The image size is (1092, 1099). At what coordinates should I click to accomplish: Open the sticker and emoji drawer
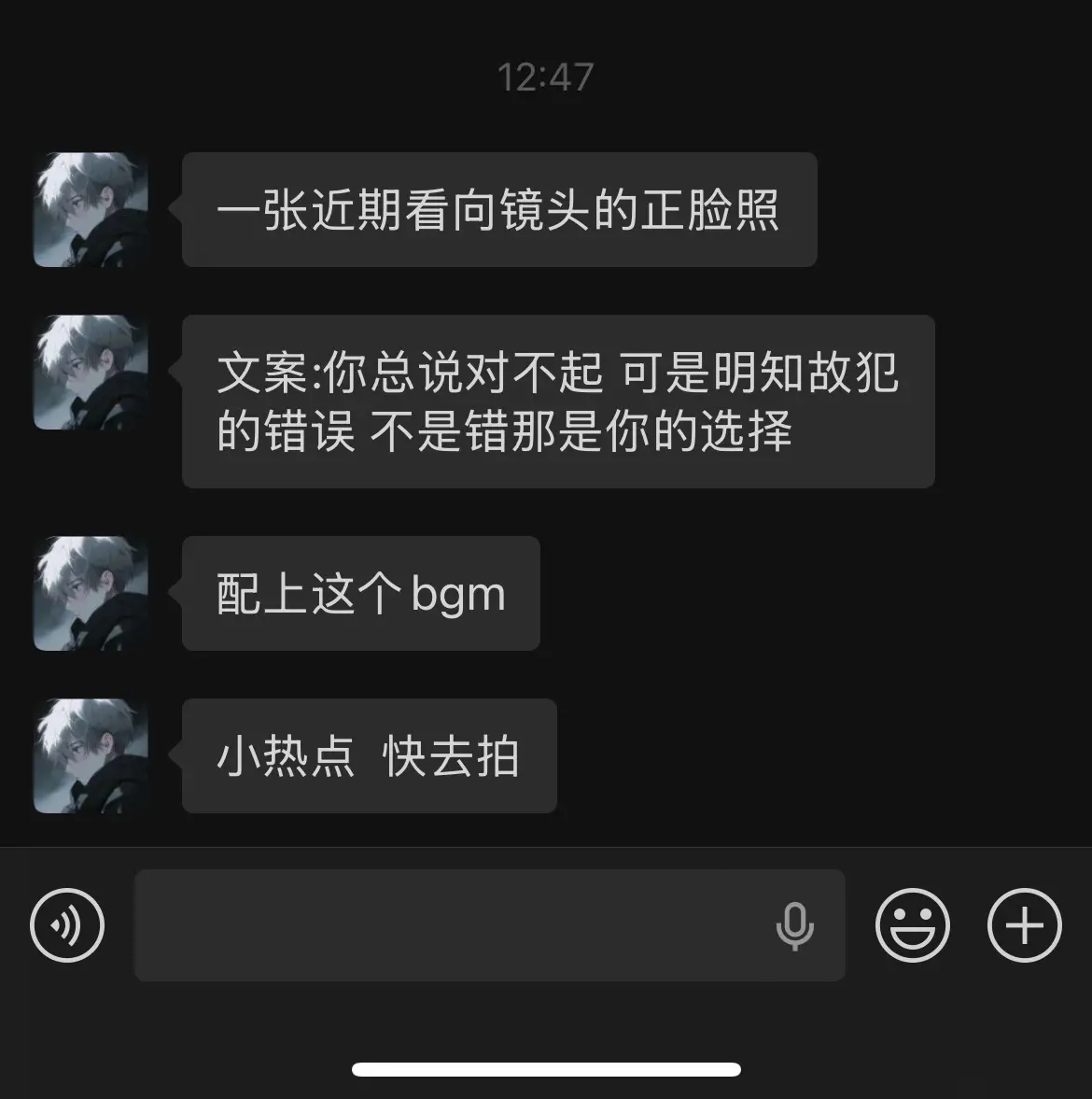914,925
